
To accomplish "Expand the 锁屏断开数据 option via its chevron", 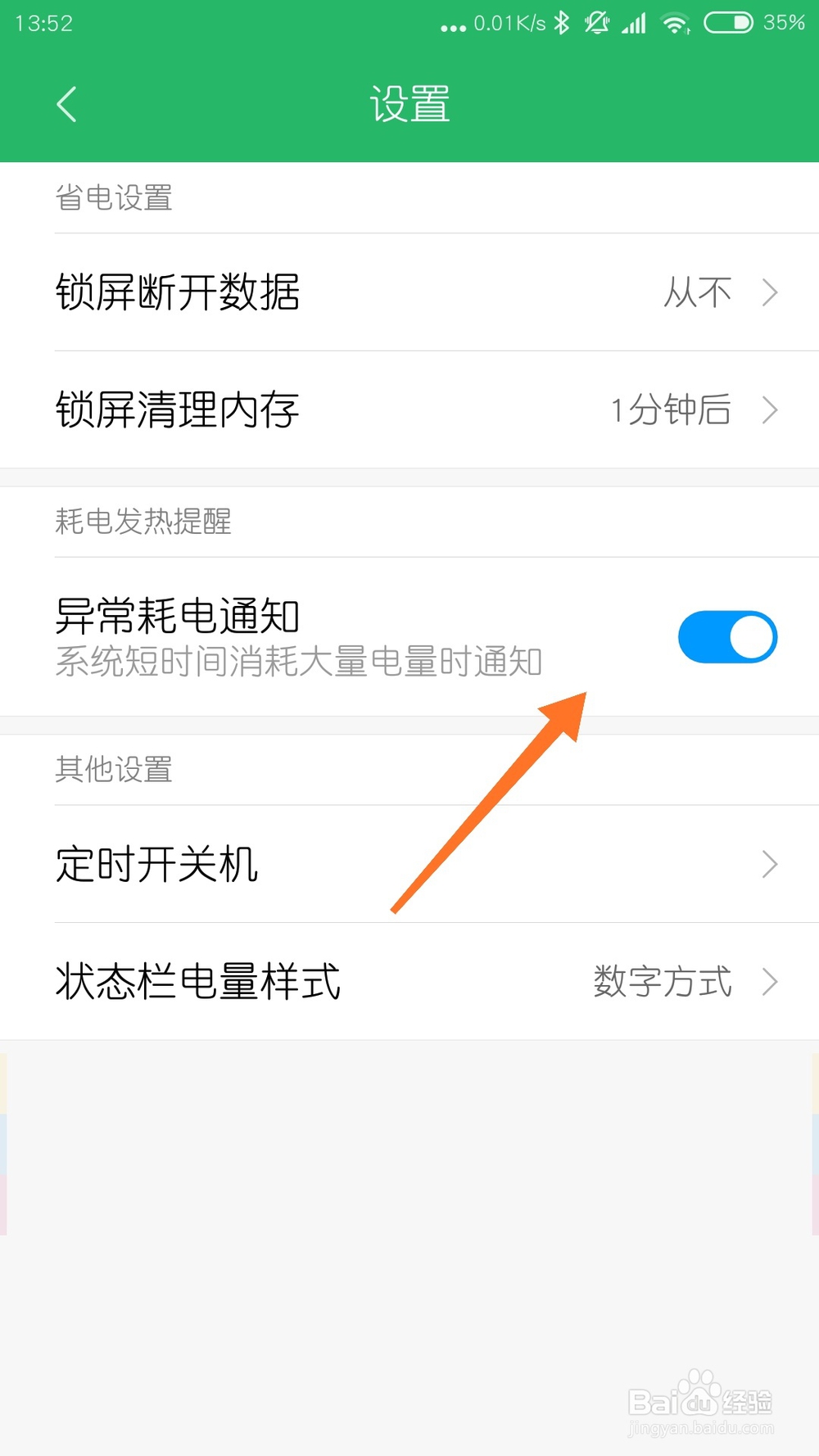I will pos(770,292).
